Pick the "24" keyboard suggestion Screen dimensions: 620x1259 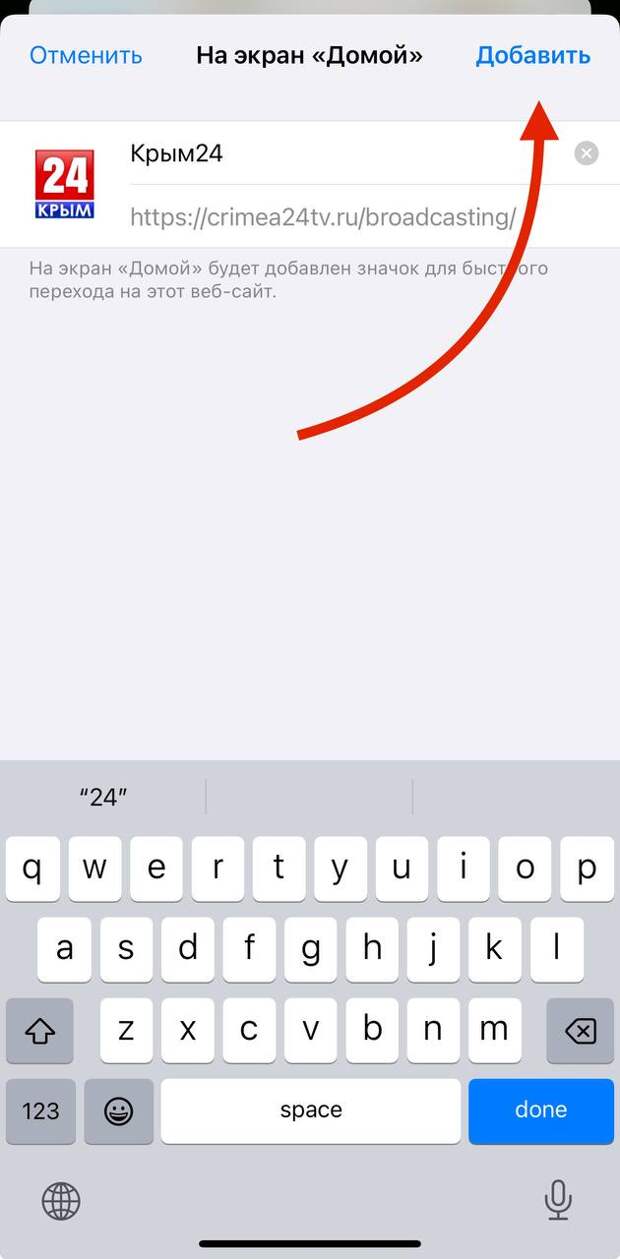[x=103, y=797]
